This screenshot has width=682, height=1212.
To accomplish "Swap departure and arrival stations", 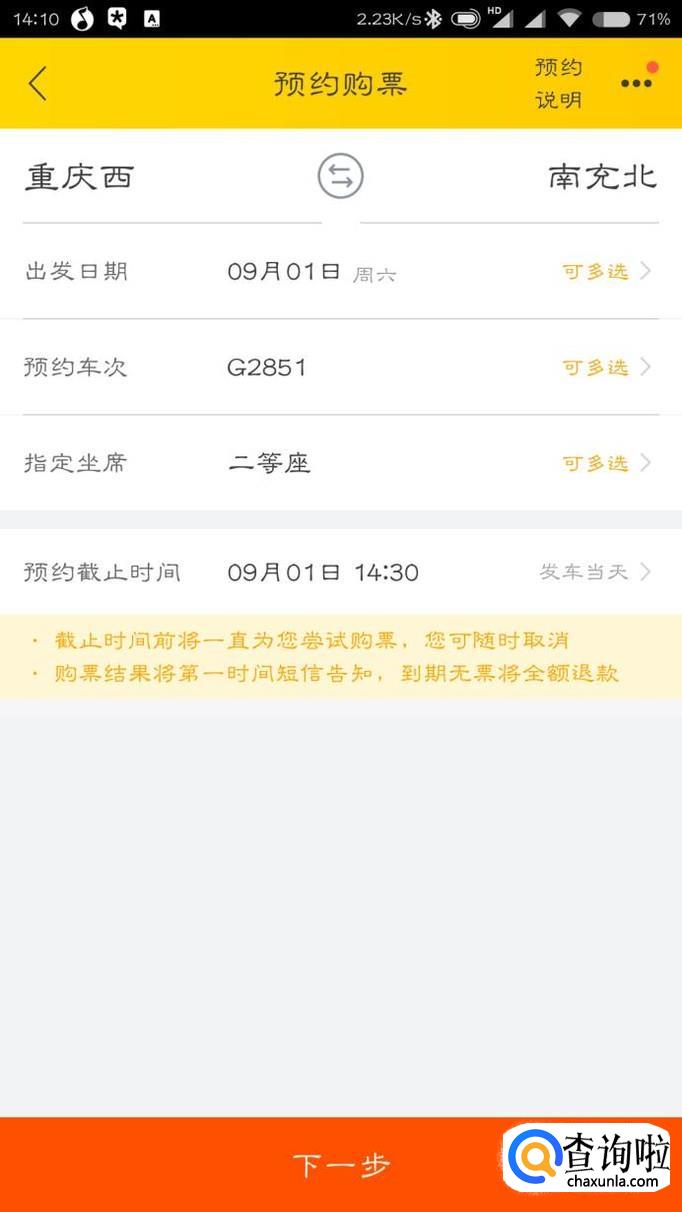I will pyautogui.click(x=340, y=178).
